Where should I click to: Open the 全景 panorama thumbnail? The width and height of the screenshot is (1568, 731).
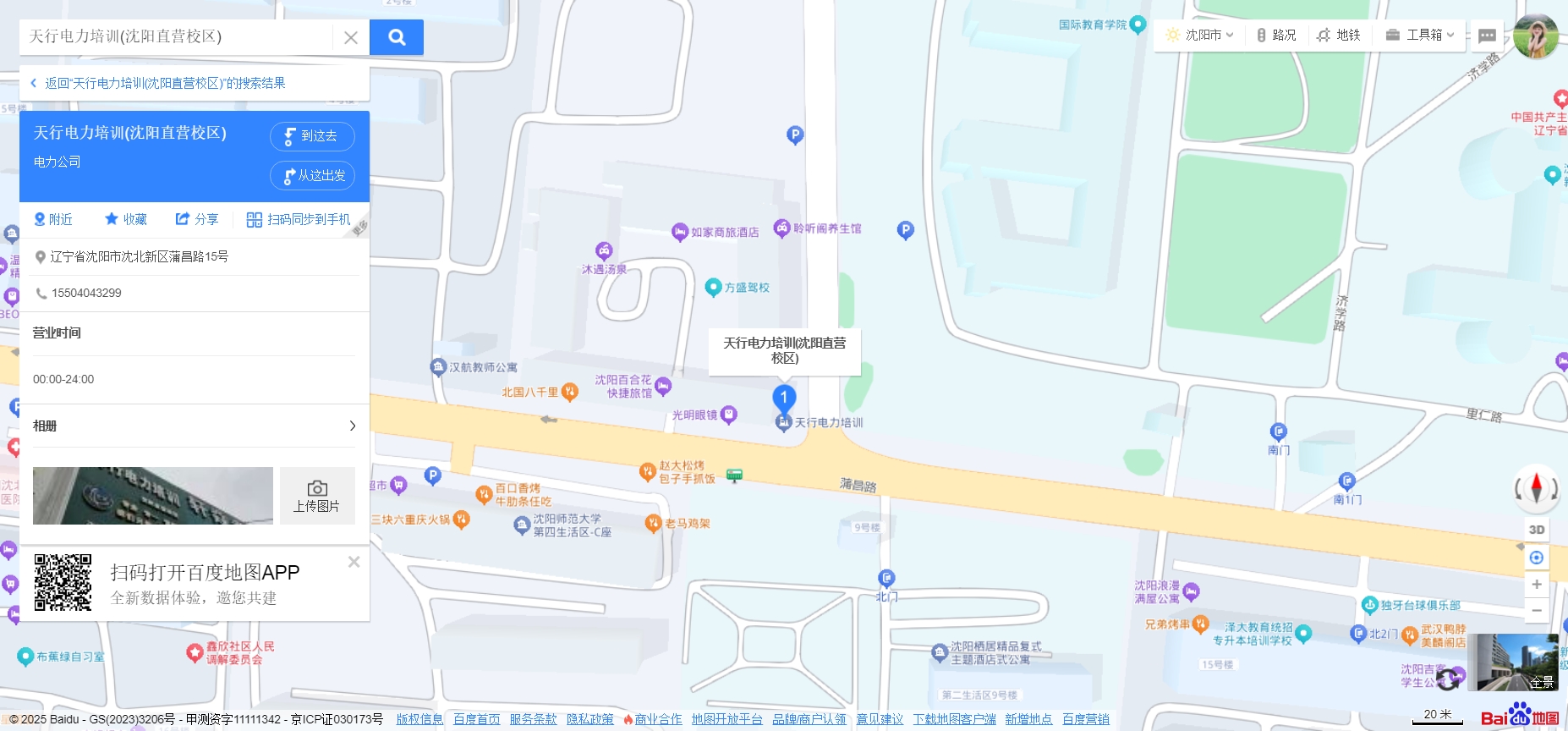coord(1517,662)
